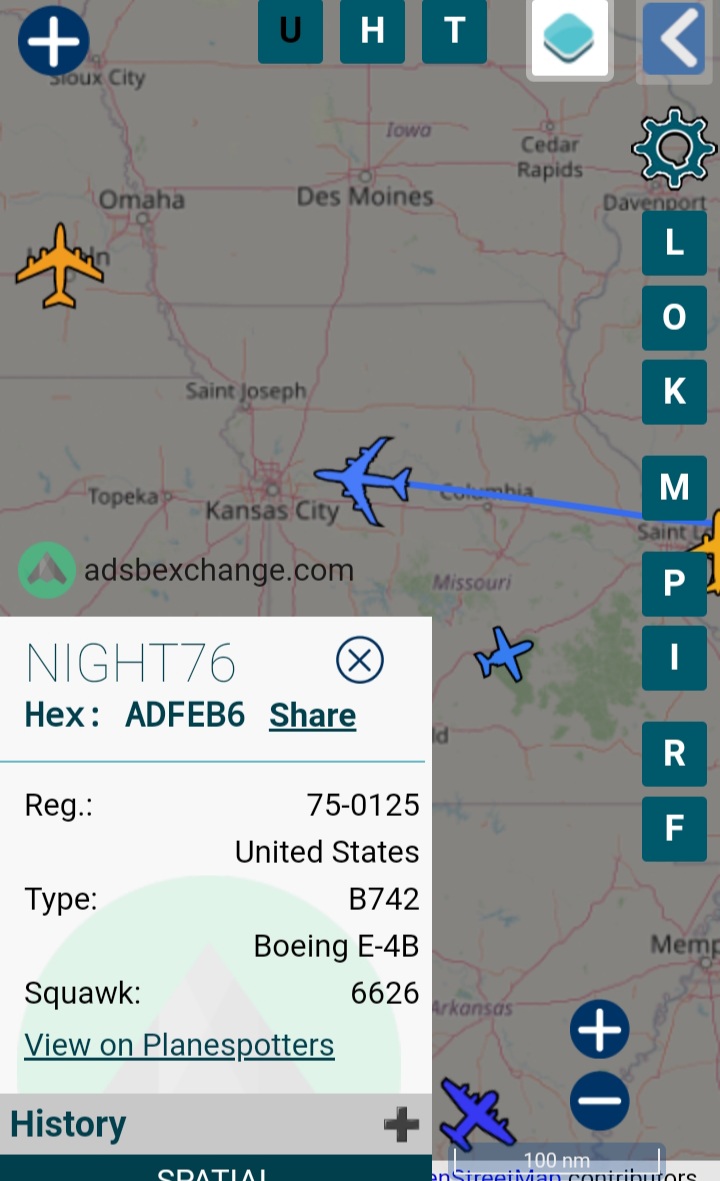Tap the R map option button
Viewport: 720px width, 1181px height.
point(674,753)
